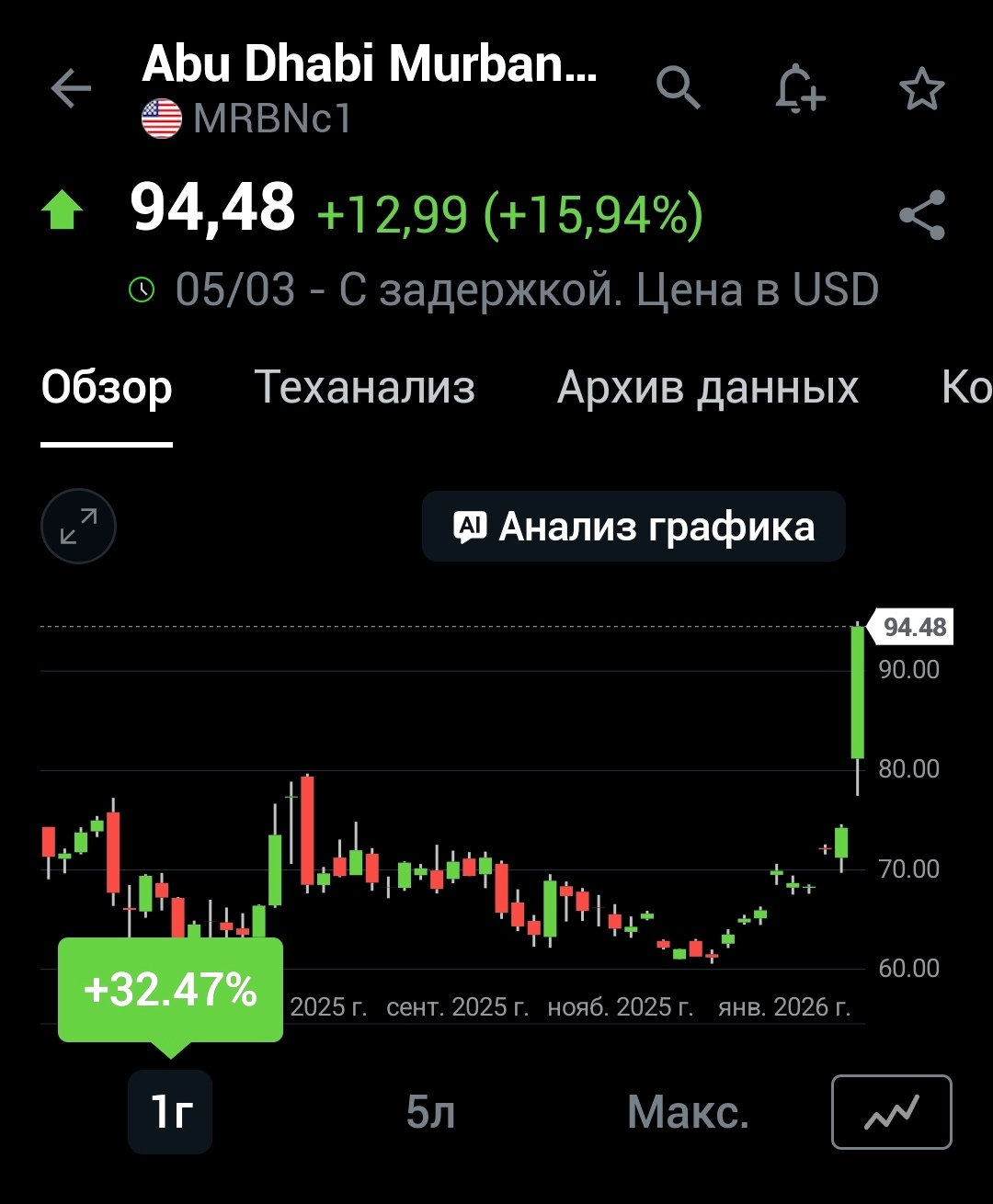Image resolution: width=993 pixels, height=1204 pixels.
Task: Open the Архив данных tab
Action: [x=708, y=387]
